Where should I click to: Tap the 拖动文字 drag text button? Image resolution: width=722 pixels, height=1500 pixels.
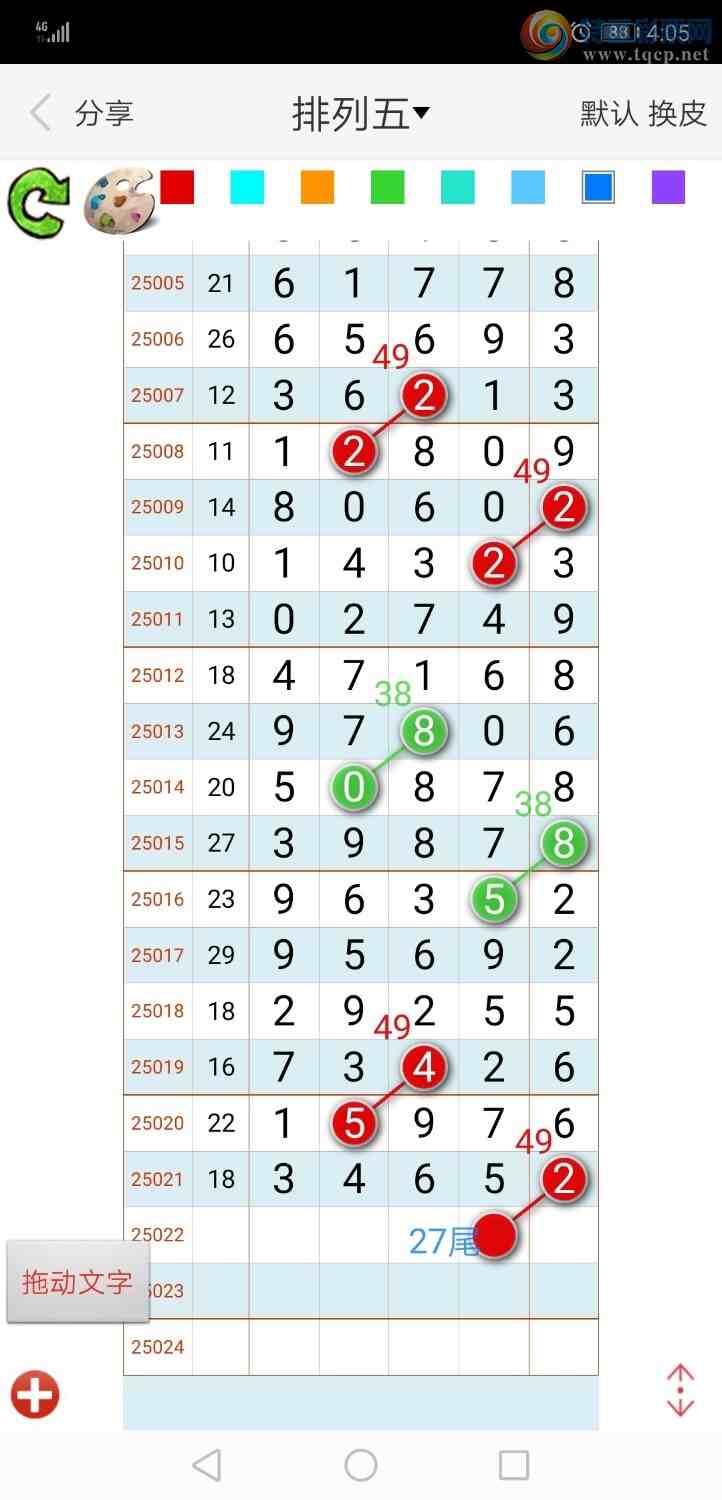coord(77,1282)
